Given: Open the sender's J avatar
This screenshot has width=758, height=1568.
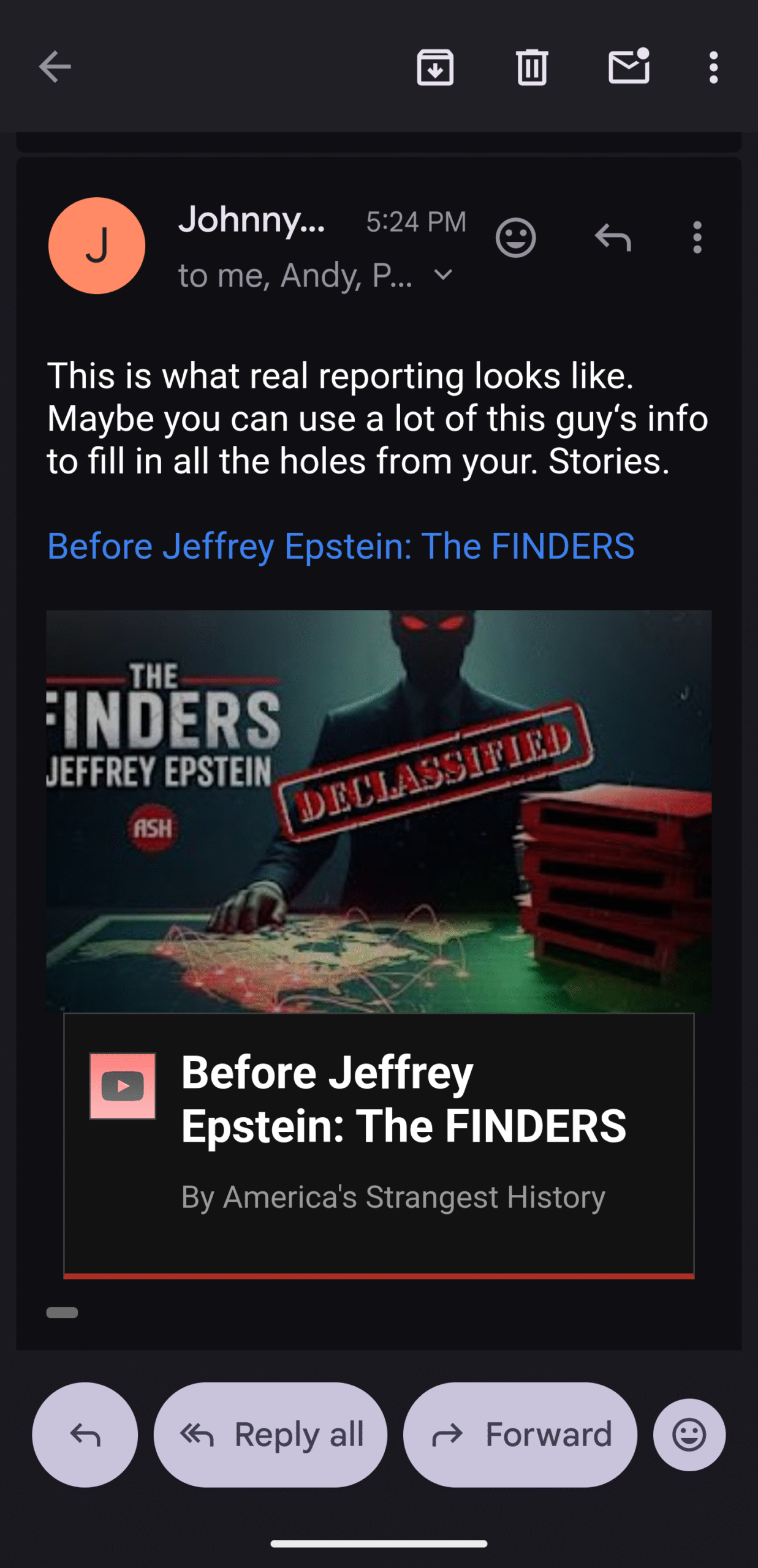Looking at the screenshot, I should 97,246.
